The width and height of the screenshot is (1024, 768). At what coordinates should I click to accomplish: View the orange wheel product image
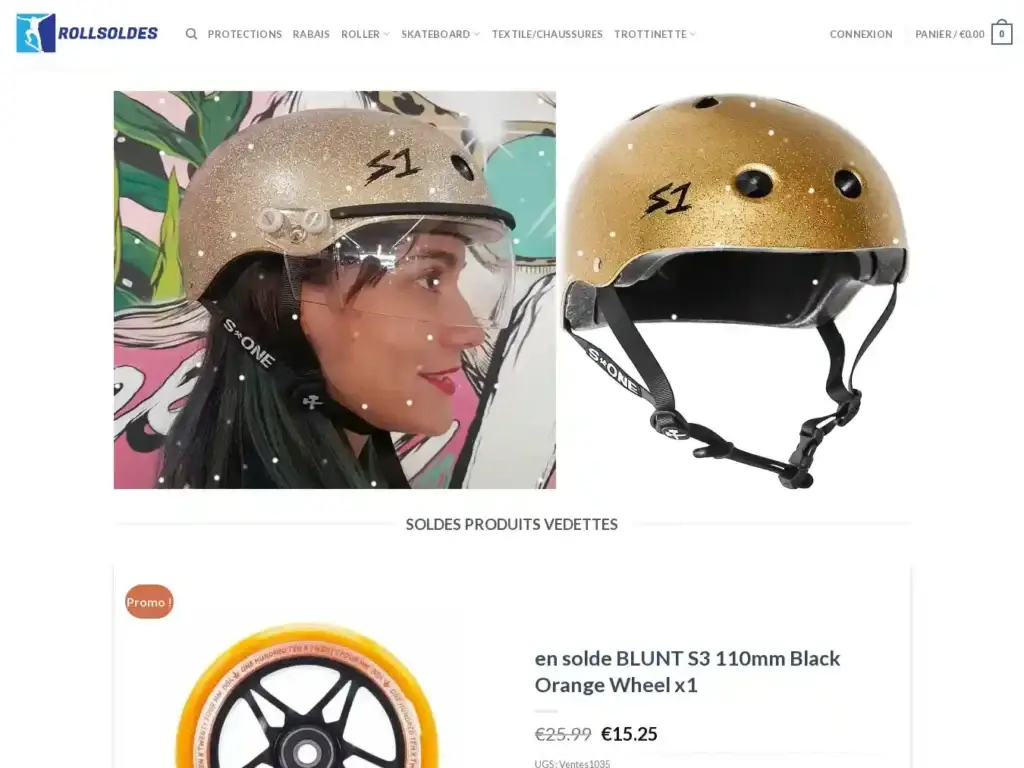pyautogui.click(x=308, y=700)
